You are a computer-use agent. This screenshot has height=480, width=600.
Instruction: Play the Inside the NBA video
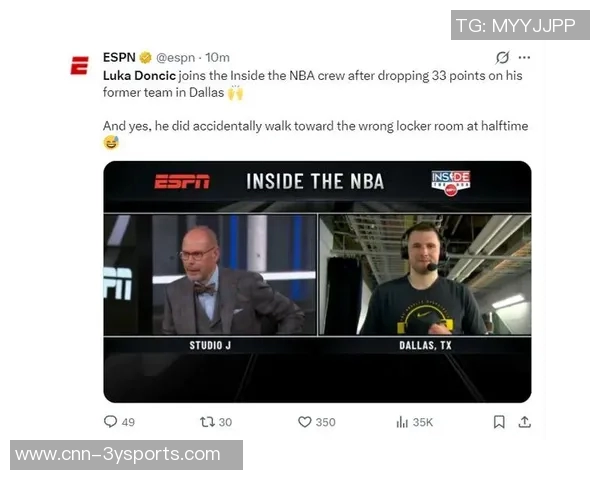[x=317, y=281]
